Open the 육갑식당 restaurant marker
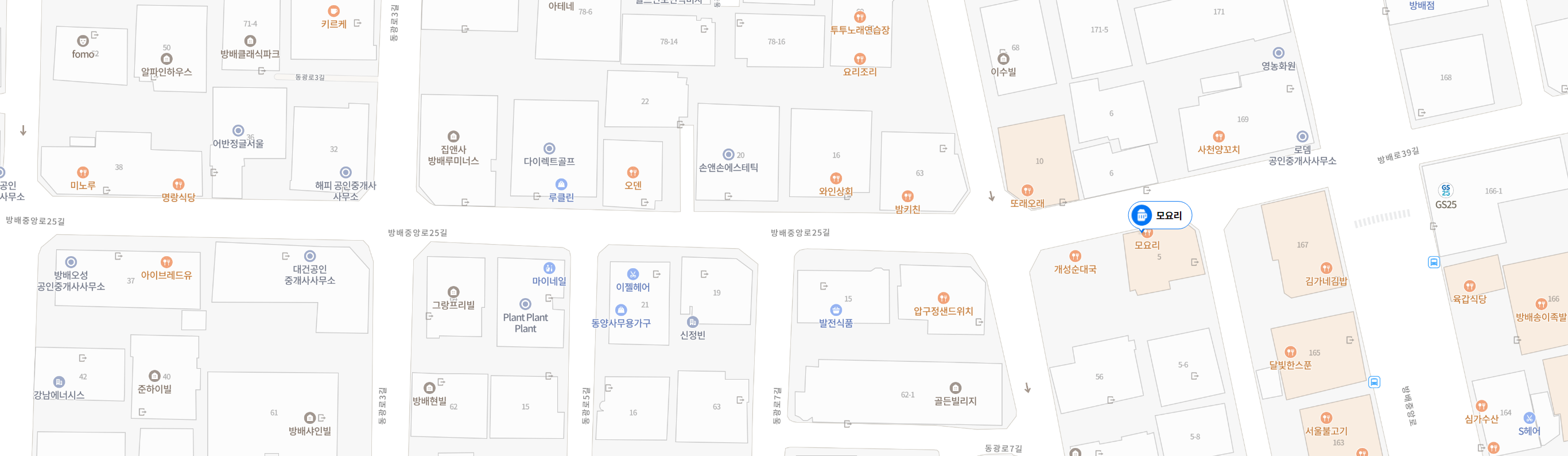Screen dimensions: 1568x456 (x=1469, y=286)
